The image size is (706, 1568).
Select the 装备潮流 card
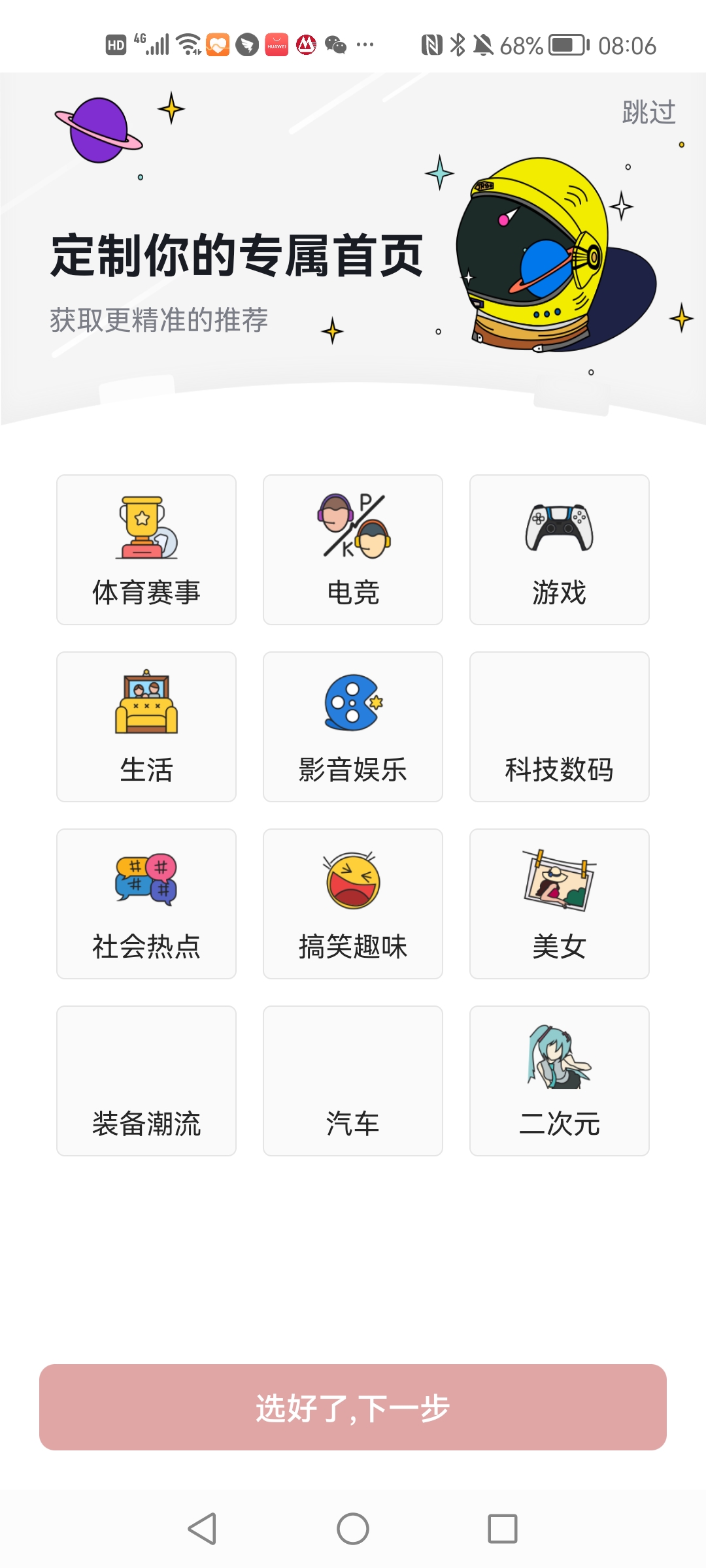pyautogui.click(x=146, y=1081)
